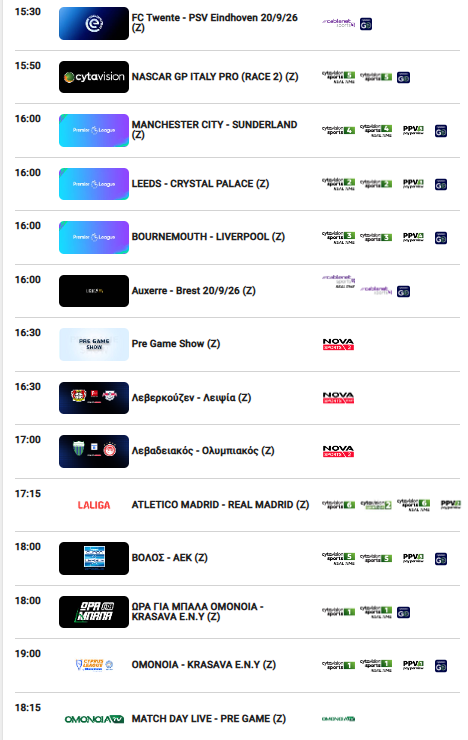The width and height of the screenshot is (468, 740).
Task: Open the Auxerre - Brest listing
Action: pos(193,291)
